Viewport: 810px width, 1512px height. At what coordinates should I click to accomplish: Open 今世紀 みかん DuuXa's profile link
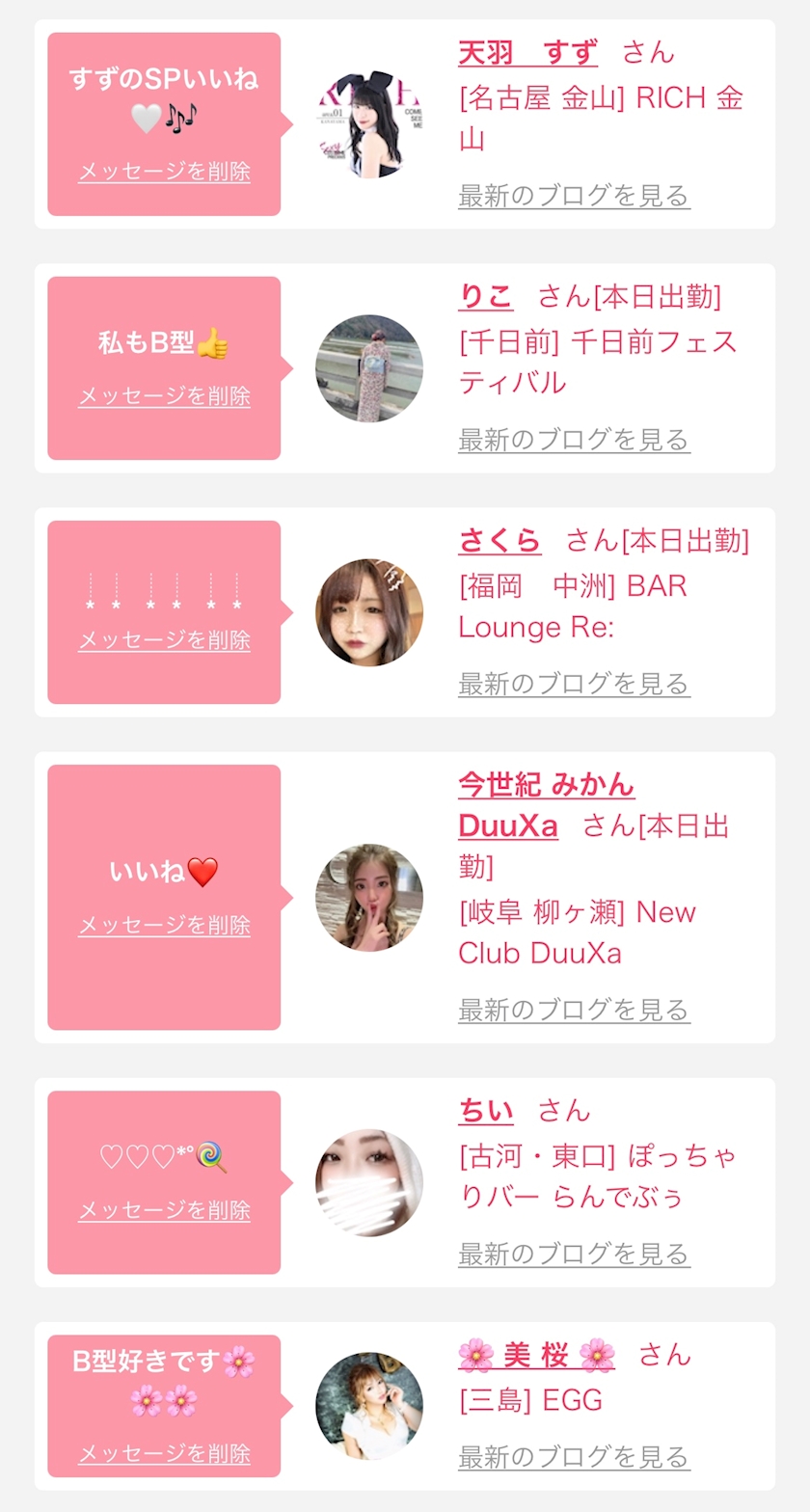pos(546,805)
